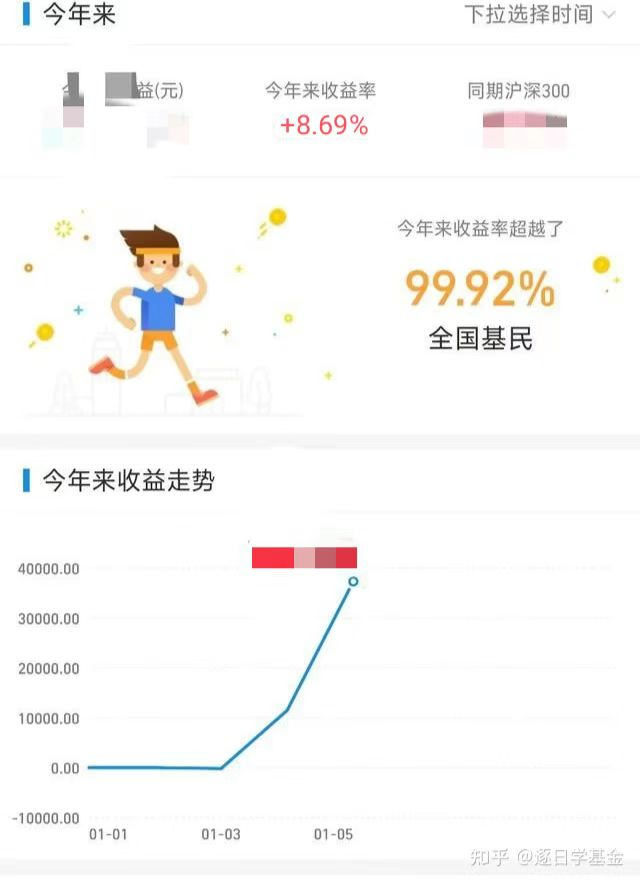This screenshot has height=883, width=640.
Task: Tap the latest data point on the 今年来收益走势 chart
Action: (x=353, y=581)
